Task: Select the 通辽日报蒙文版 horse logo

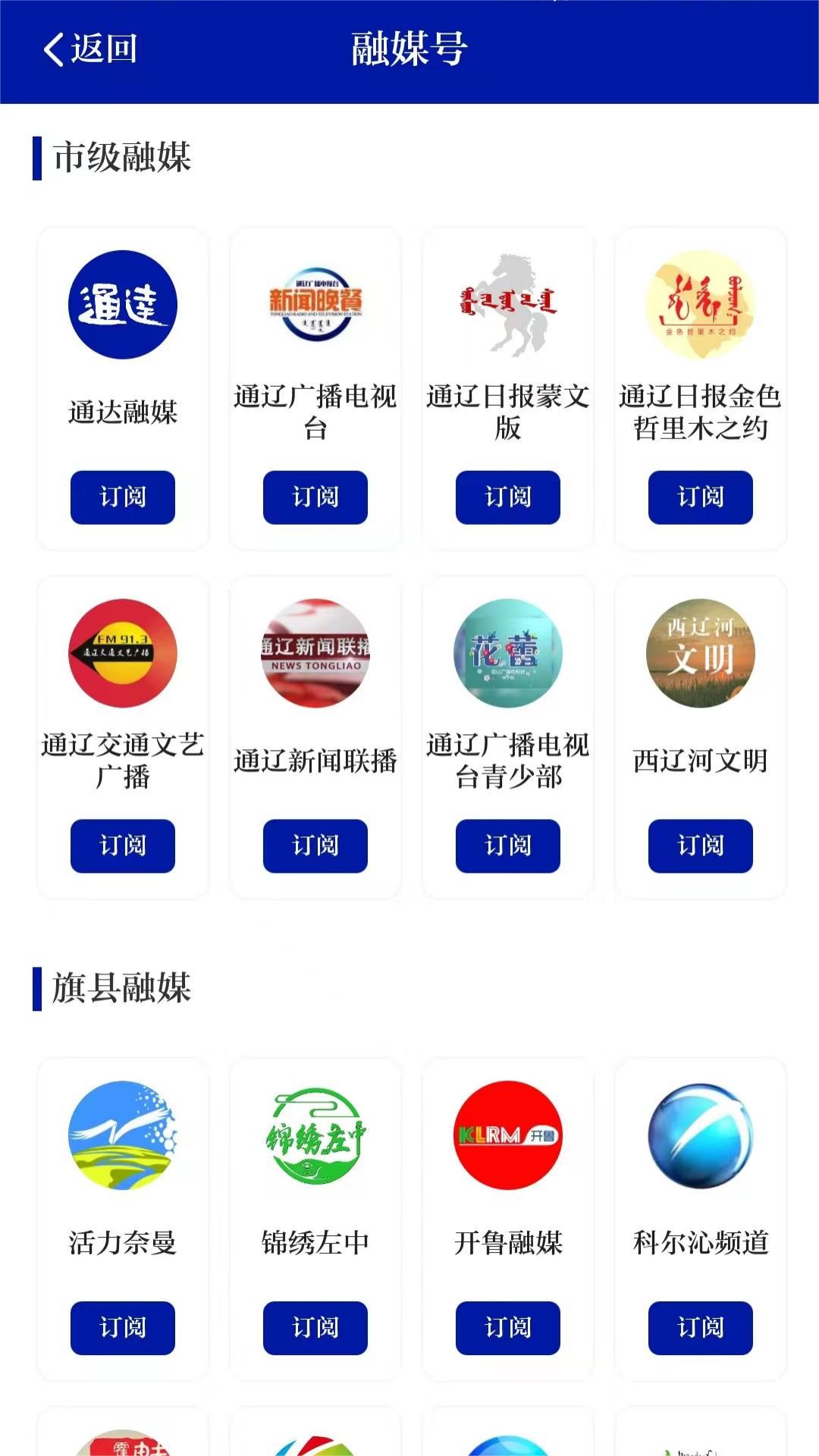Action: pos(506,305)
